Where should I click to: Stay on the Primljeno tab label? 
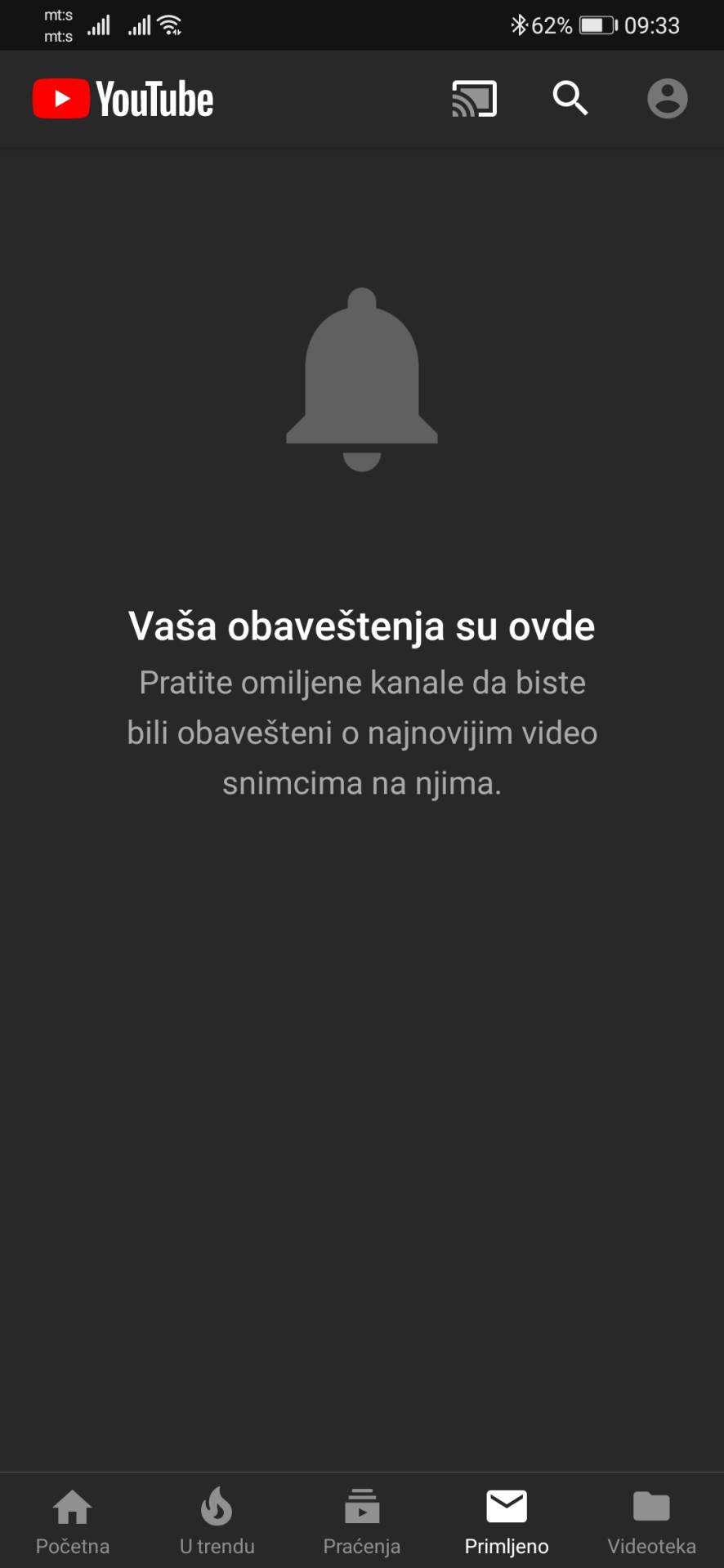pyautogui.click(x=507, y=1545)
